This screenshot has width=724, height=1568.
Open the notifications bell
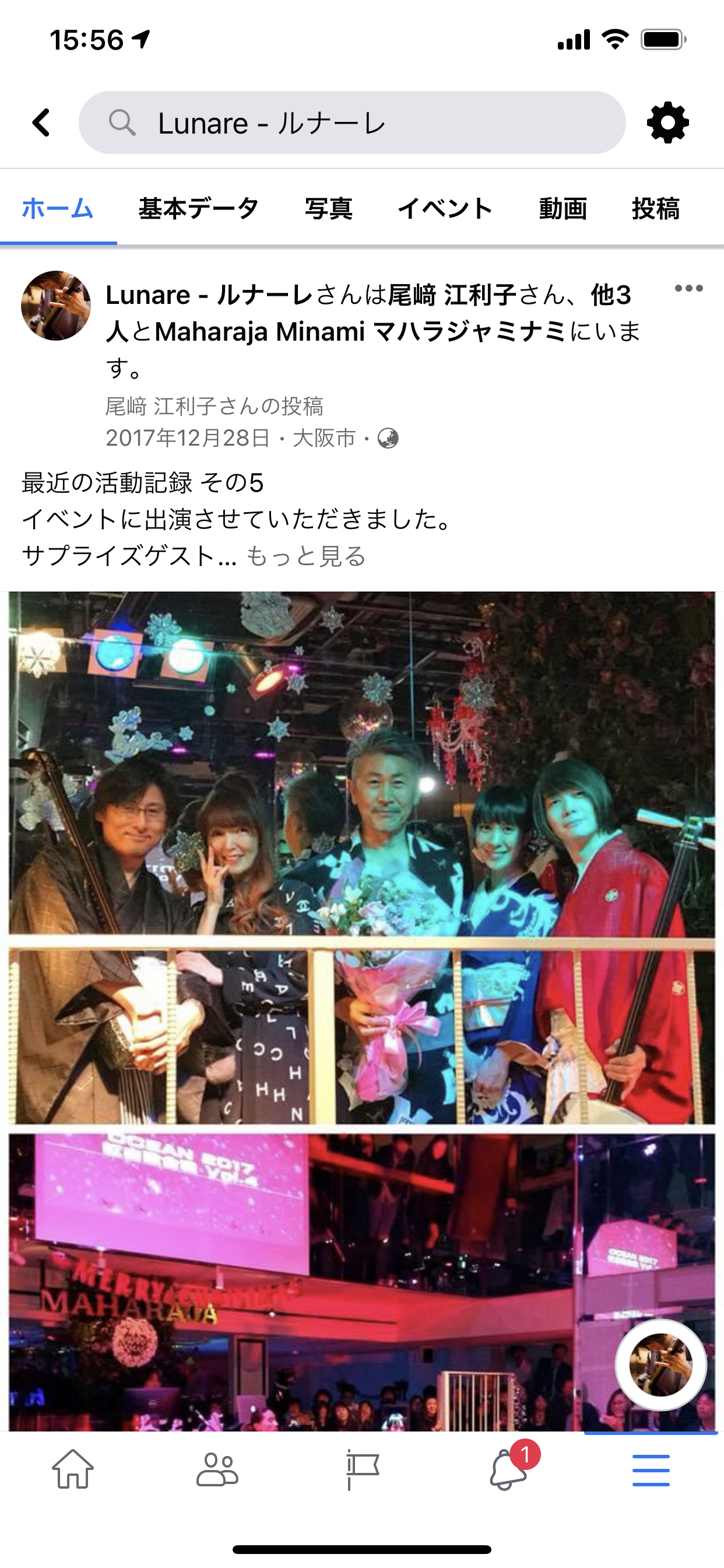[507, 1469]
